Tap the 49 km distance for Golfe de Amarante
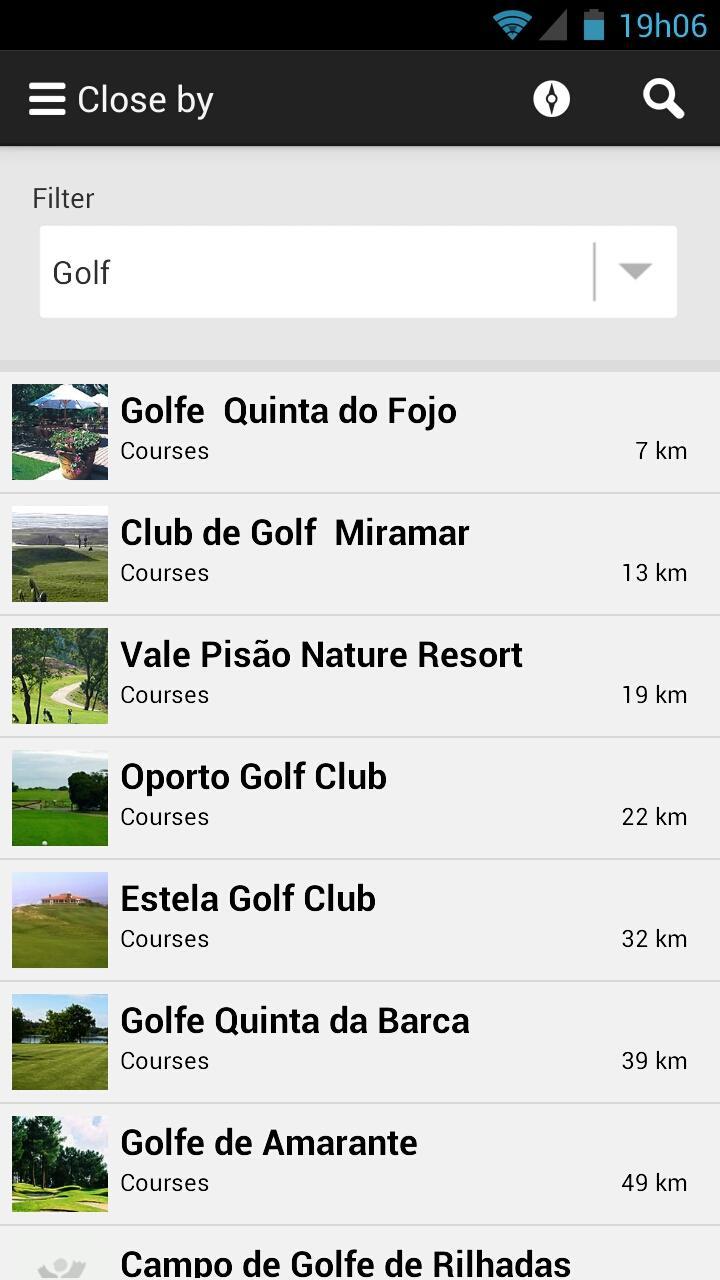 click(x=653, y=1182)
